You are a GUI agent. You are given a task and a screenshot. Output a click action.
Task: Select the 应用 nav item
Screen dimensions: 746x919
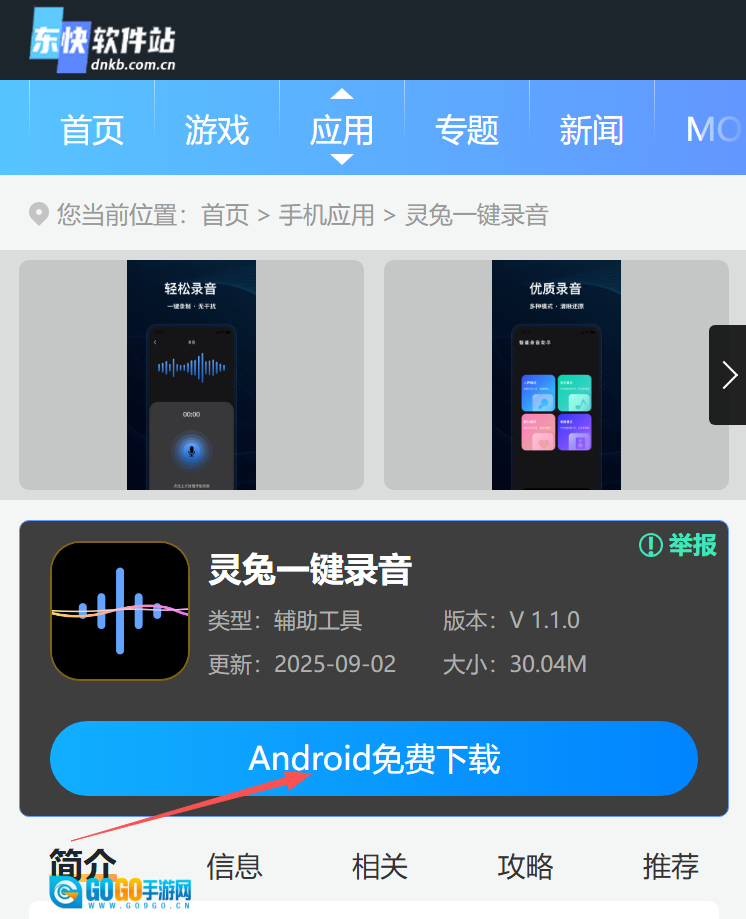tap(342, 130)
